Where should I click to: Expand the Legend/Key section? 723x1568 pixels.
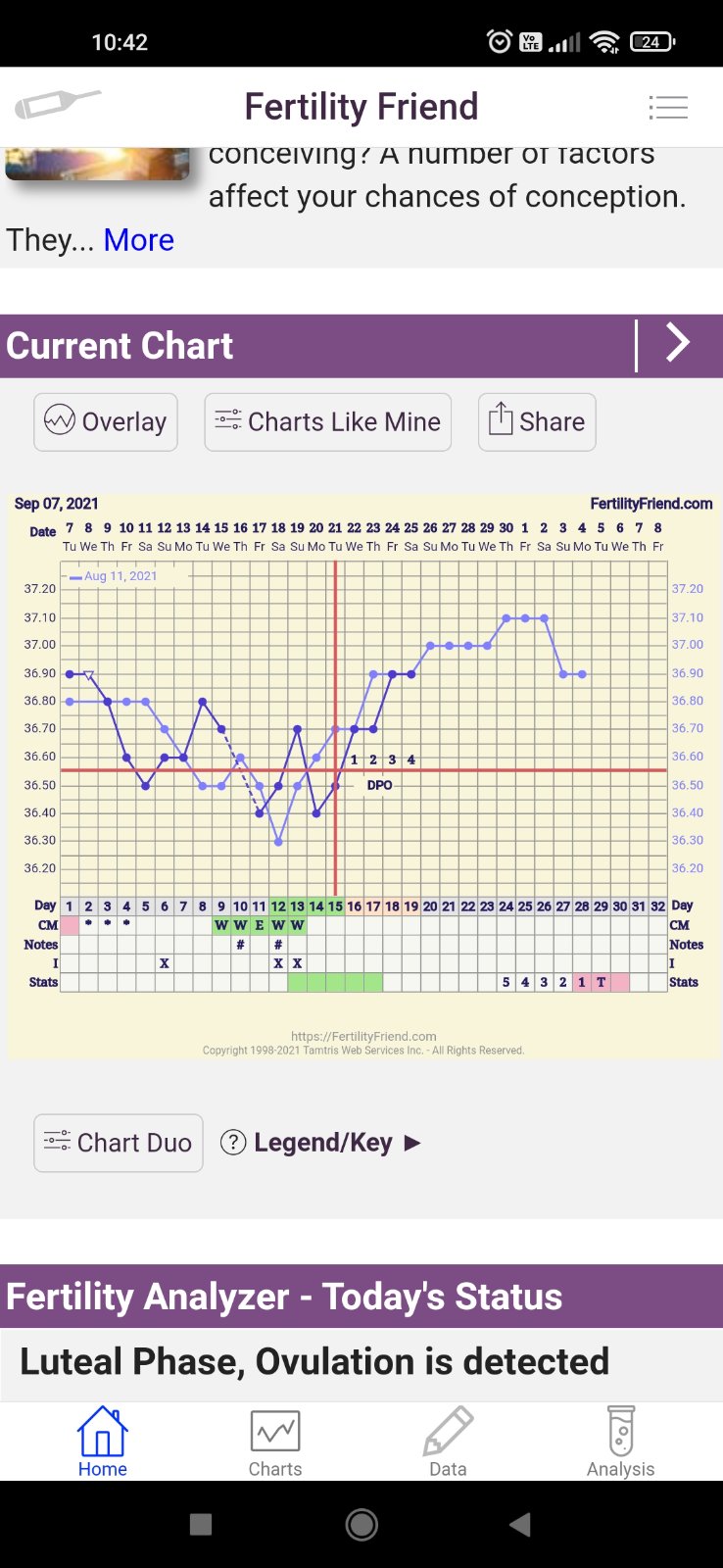(321, 1143)
